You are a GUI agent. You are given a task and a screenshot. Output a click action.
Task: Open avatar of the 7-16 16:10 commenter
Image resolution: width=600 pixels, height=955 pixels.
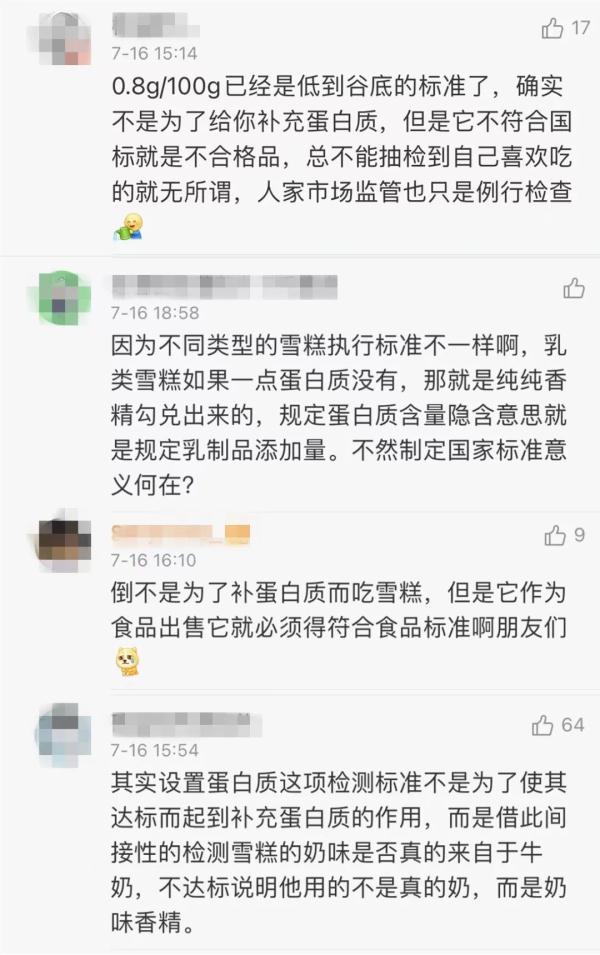63,545
